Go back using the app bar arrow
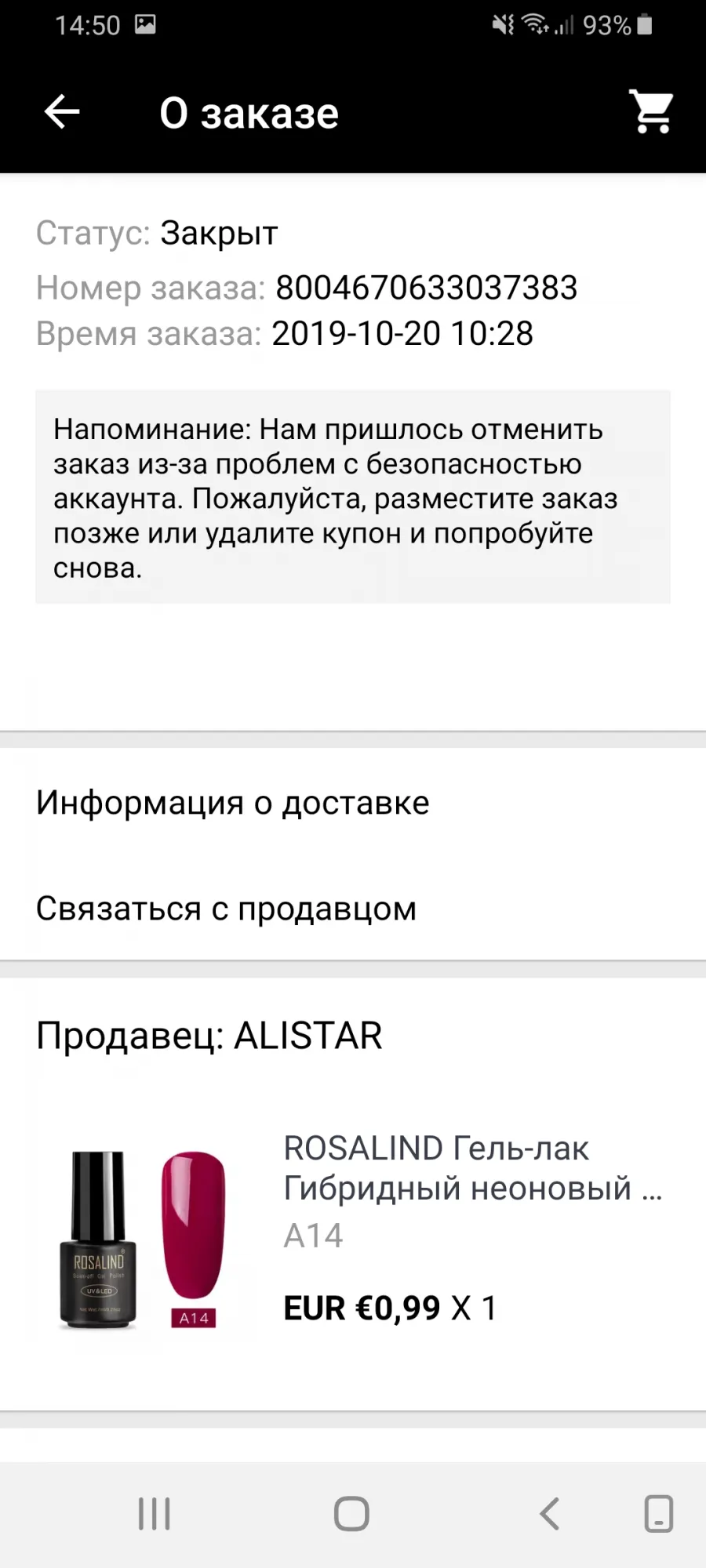This screenshot has width=706, height=1568. (62, 112)
